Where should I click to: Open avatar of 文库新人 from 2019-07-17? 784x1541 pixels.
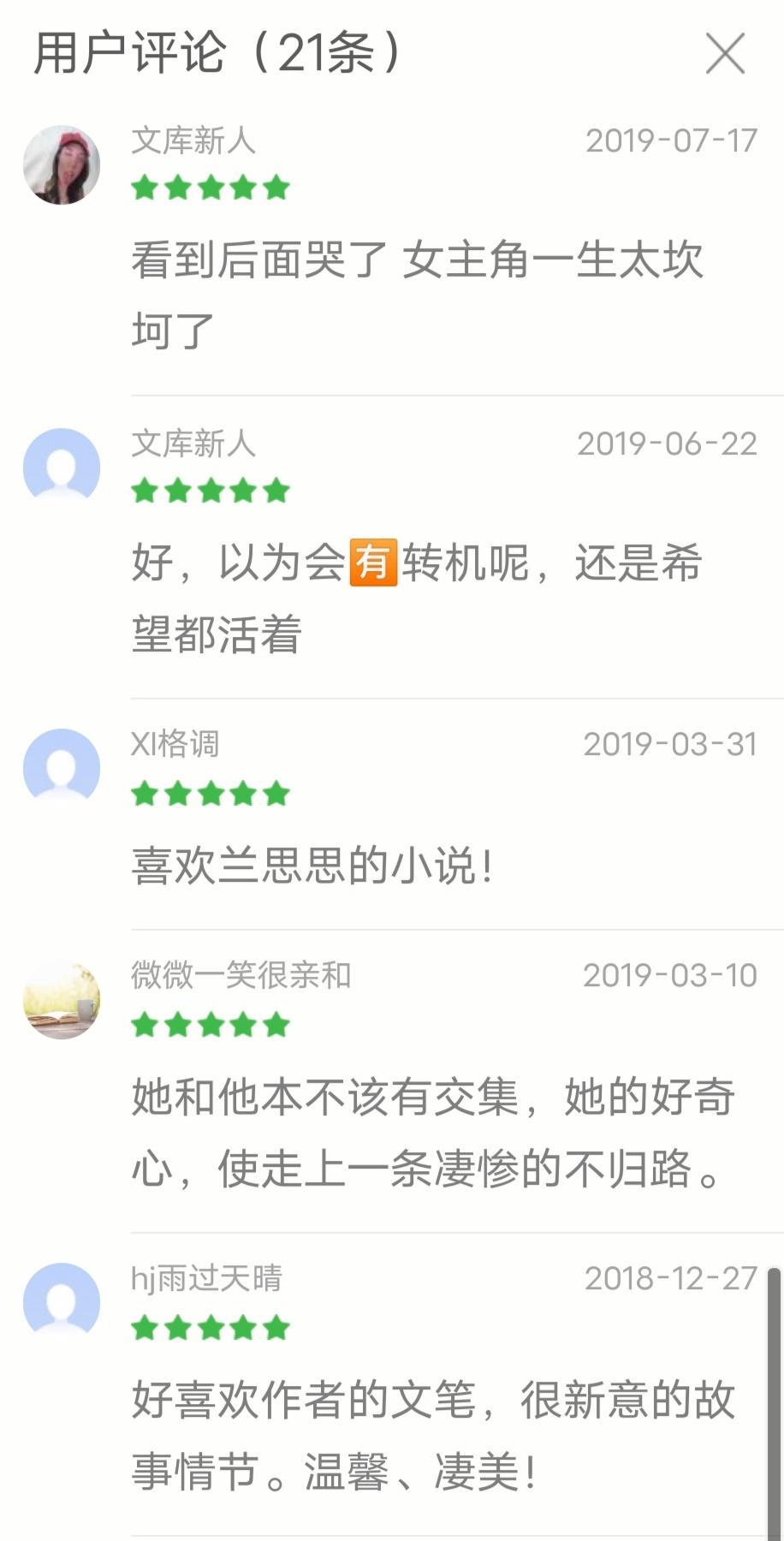tap(62, 165)
